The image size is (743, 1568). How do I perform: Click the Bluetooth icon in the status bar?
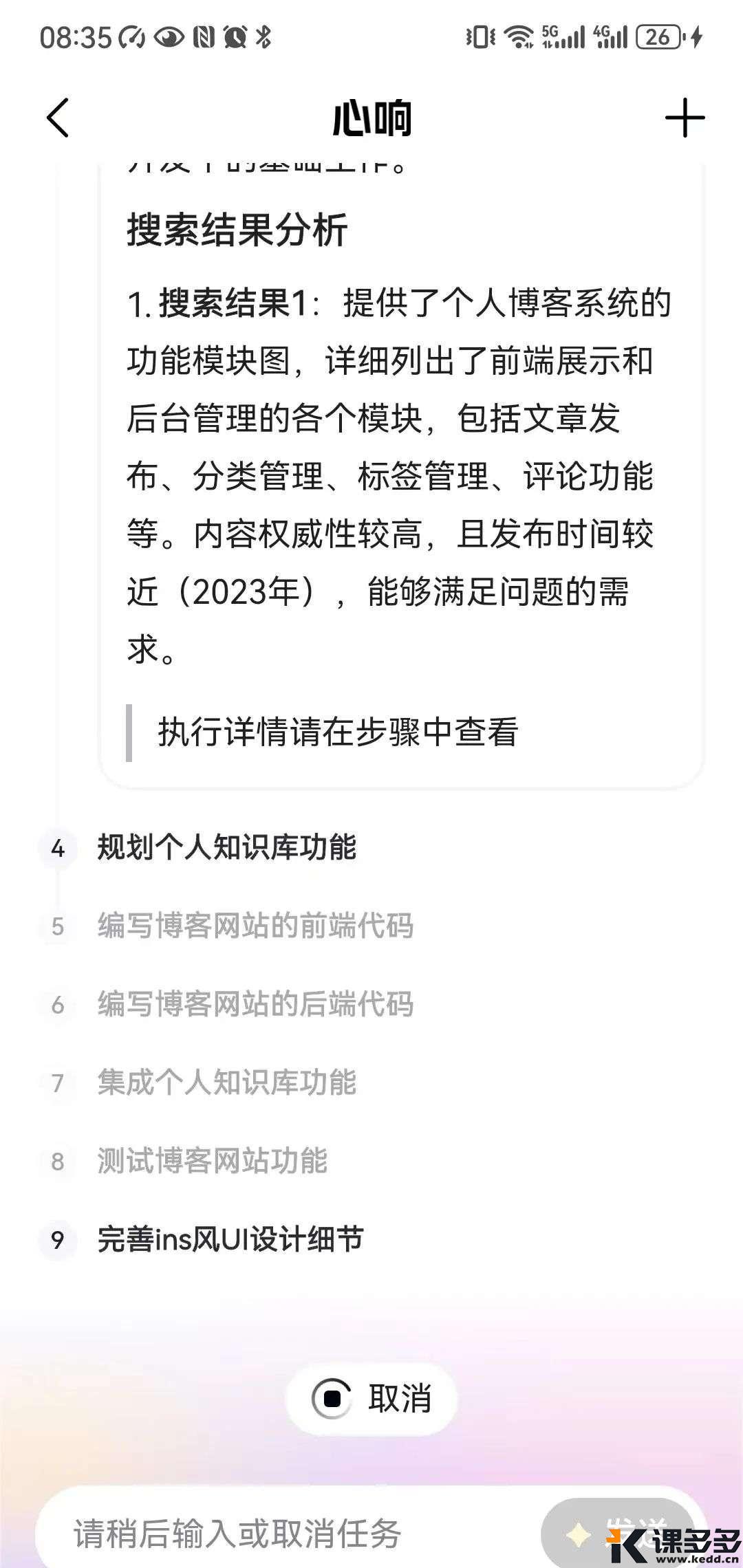[265, 39]
